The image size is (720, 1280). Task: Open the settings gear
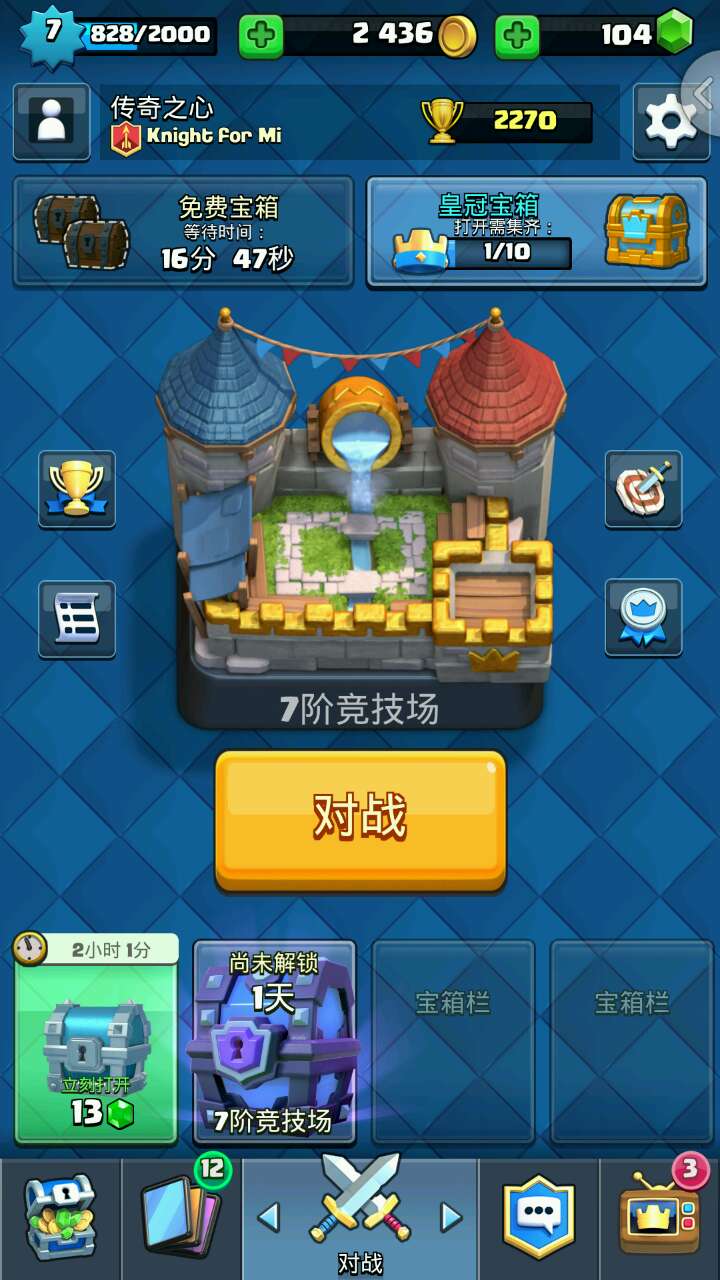(x=670, y=121)
